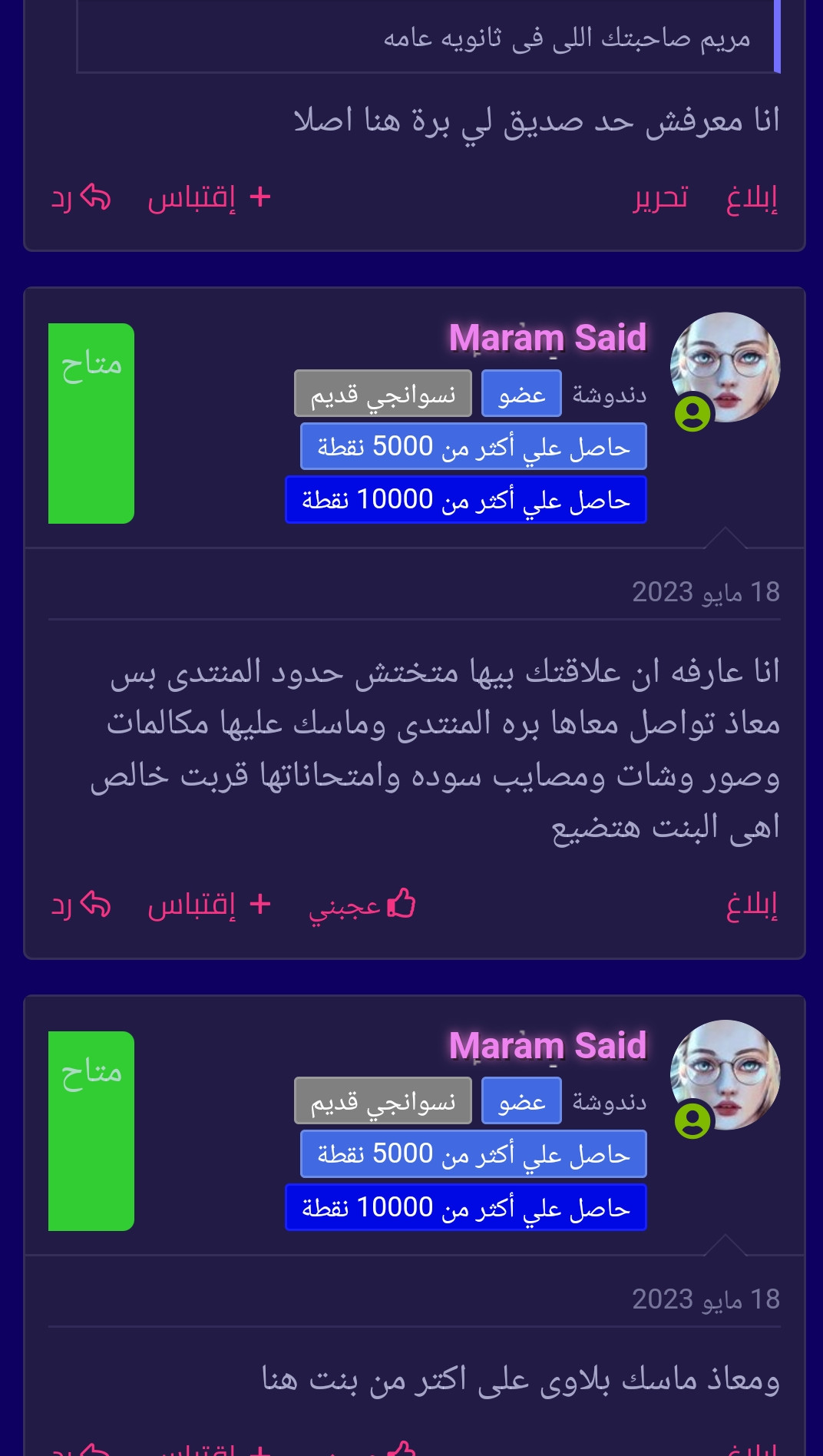Open Maram Said's profile from the second post's username

click(547, 1045)
